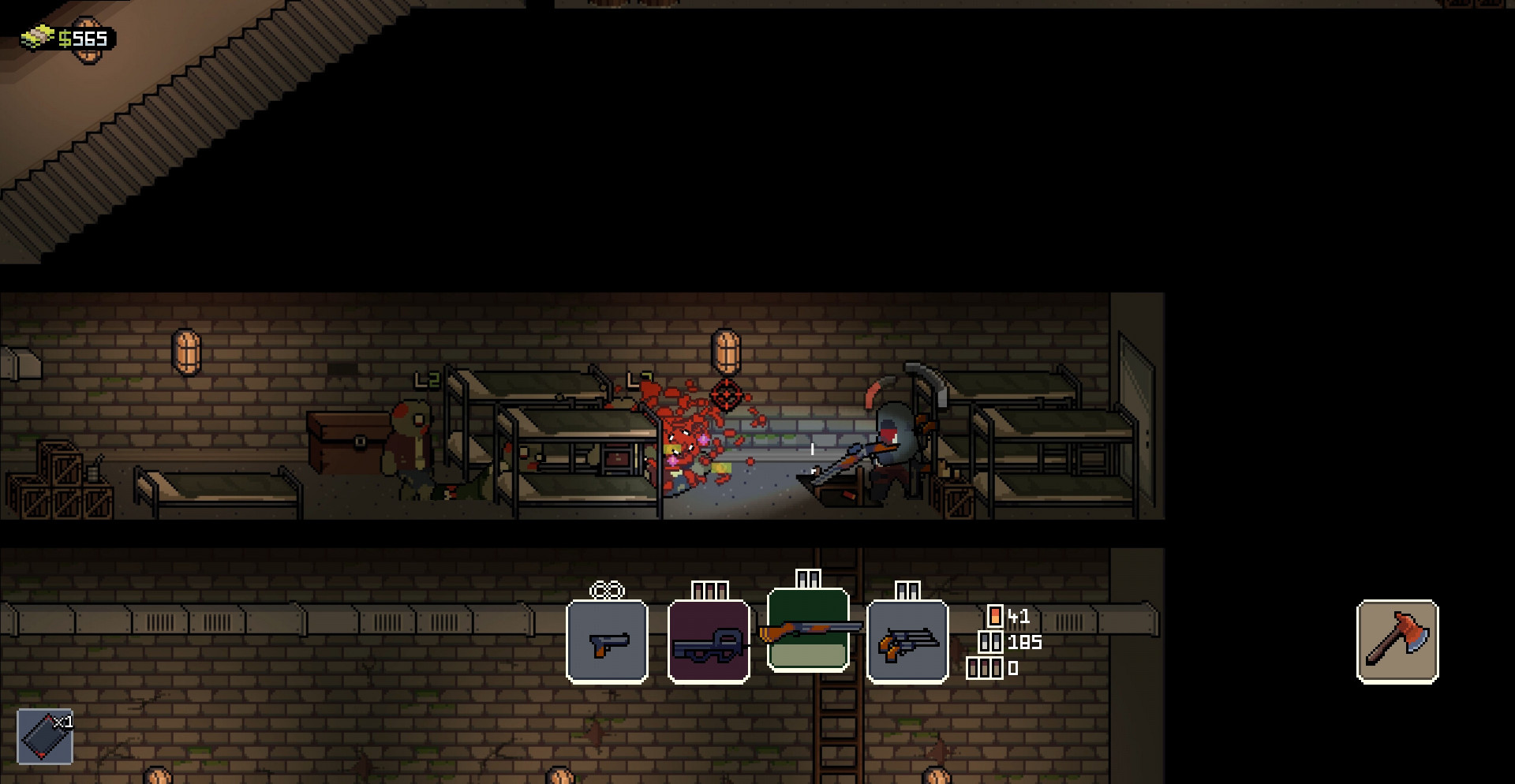
Task: Equip the dual revolvers slot
Action: pos(907,641)
